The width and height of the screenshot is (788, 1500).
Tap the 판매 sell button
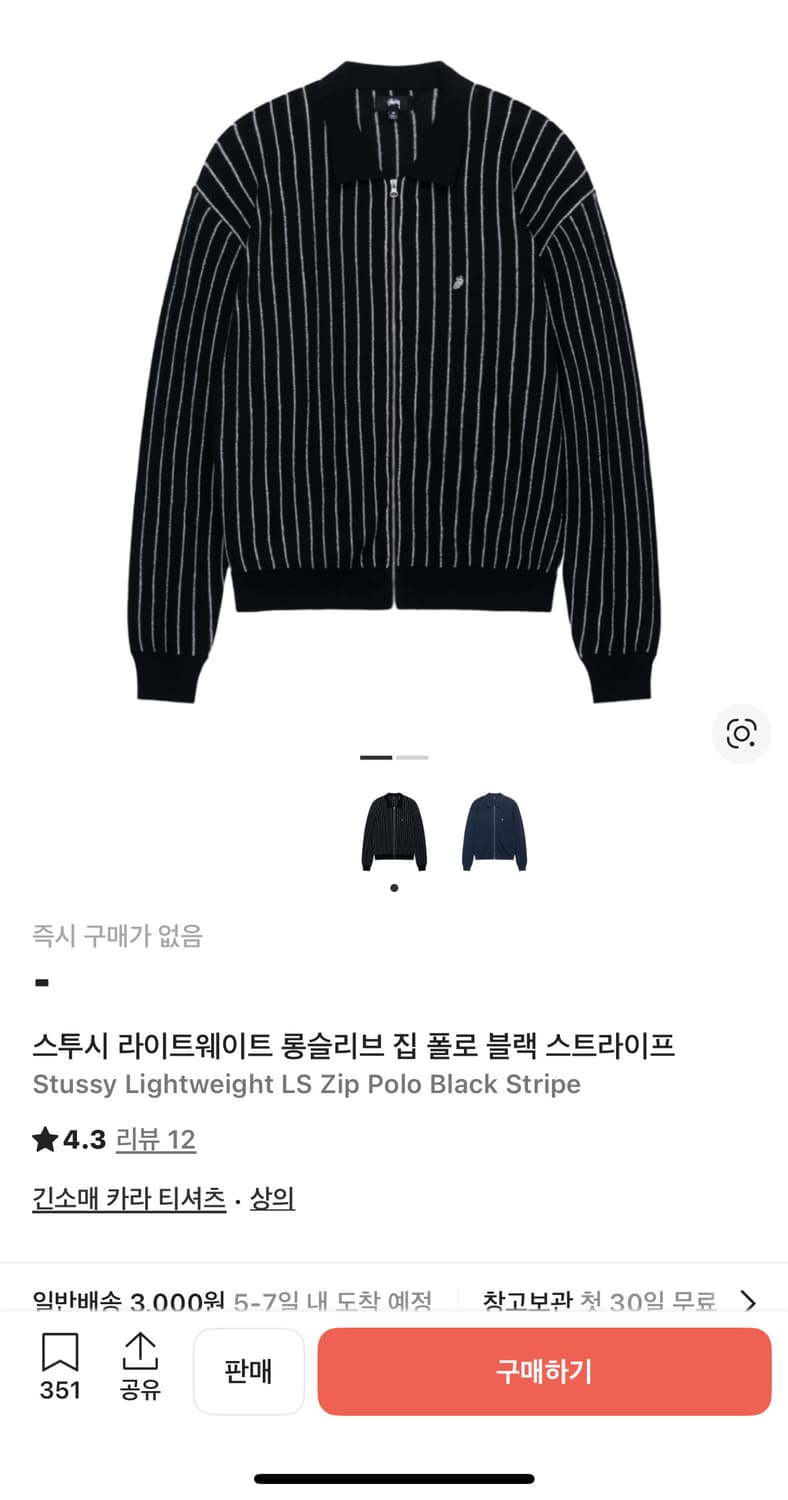(248, 1371)
